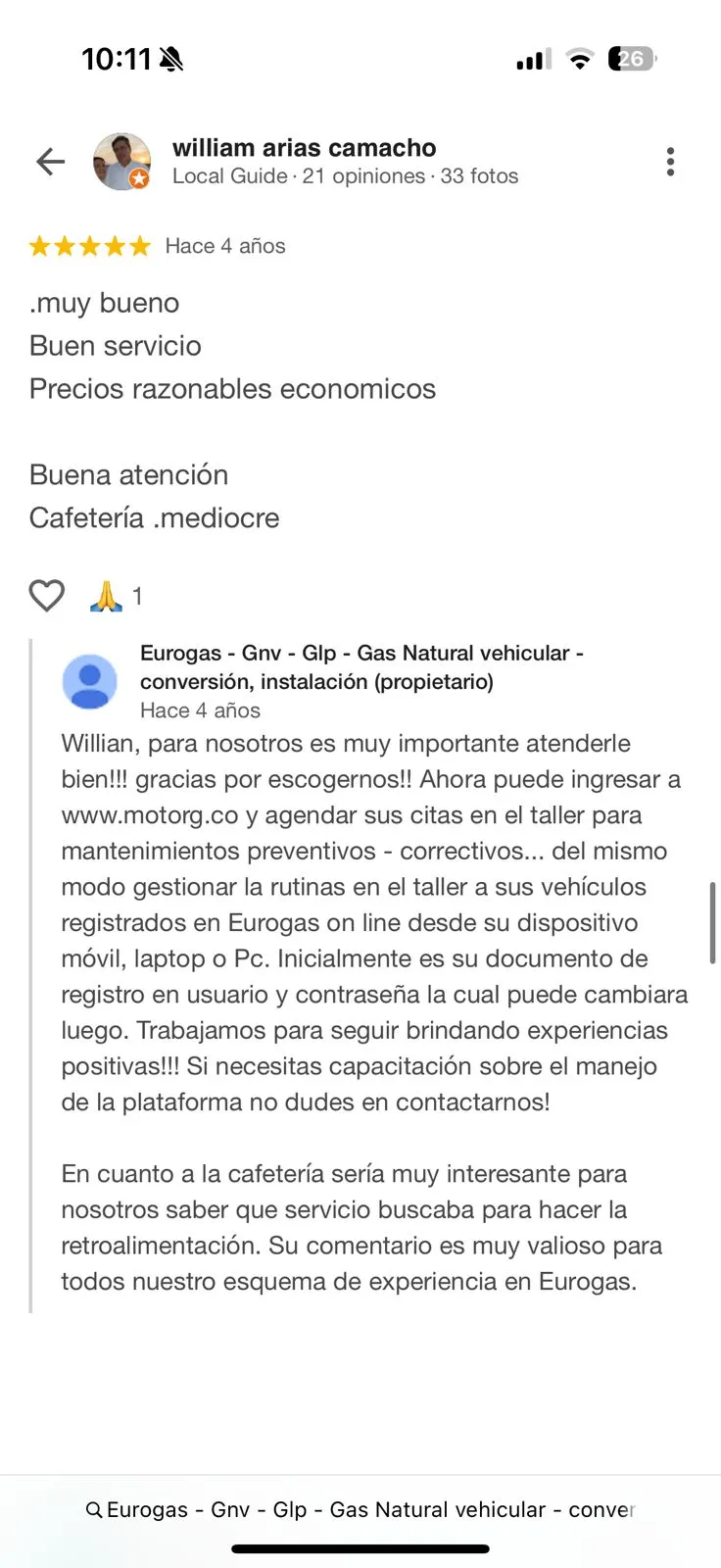This screenshot has width=721, height=1568.
Task: Open william arias camacho's name link
Action: tap(304, 148)
